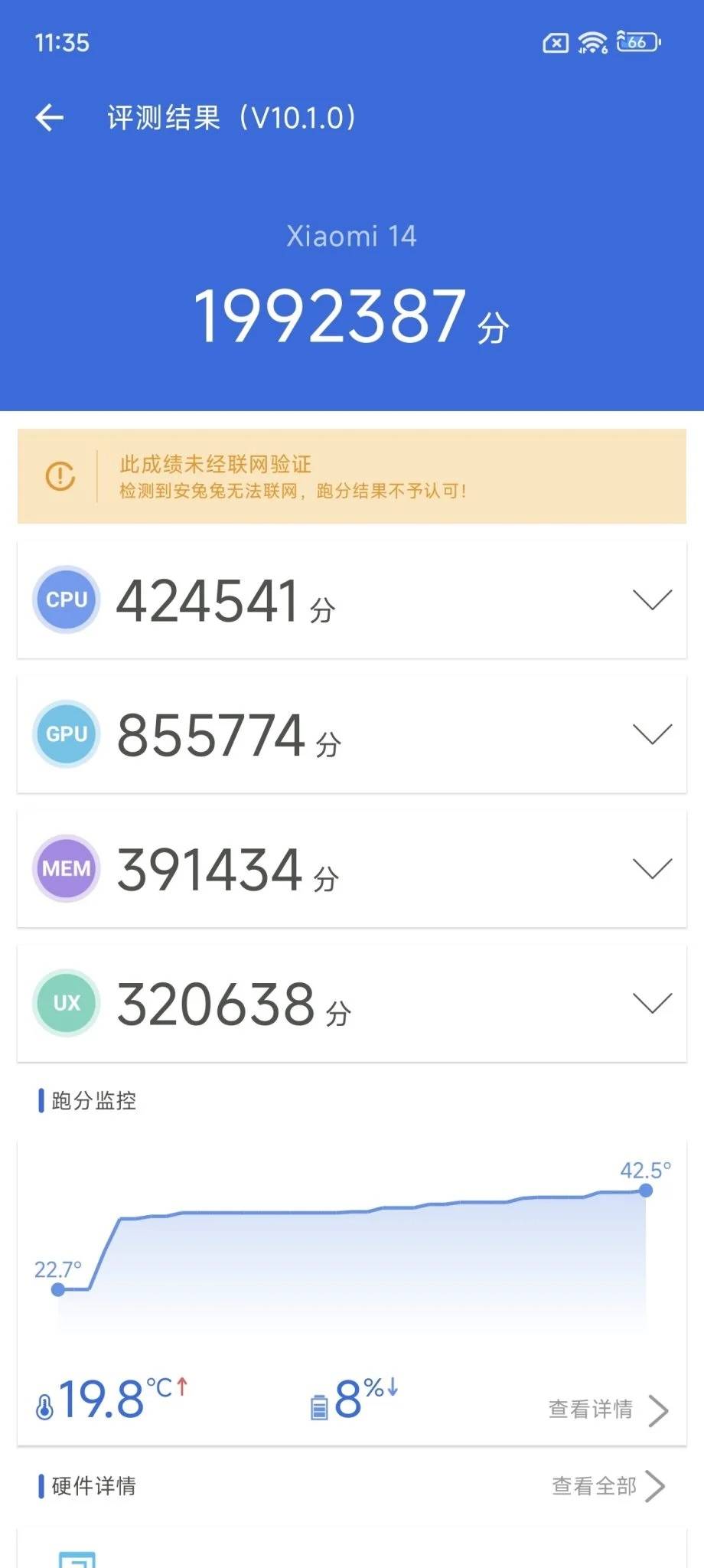Tap 查看全部 next to 硬件详情

(x=608, y=1486)
